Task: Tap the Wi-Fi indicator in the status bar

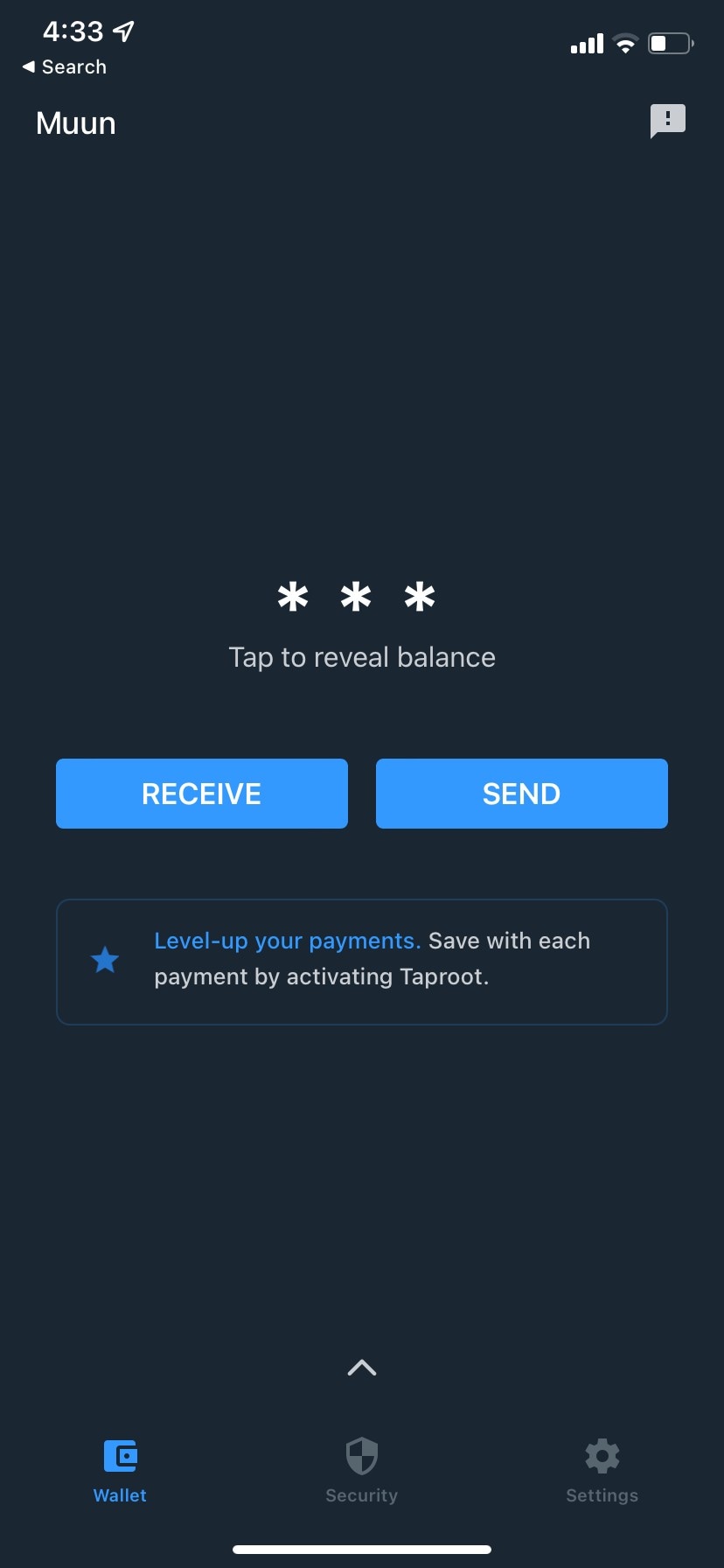Action: [x=624, y=43]
